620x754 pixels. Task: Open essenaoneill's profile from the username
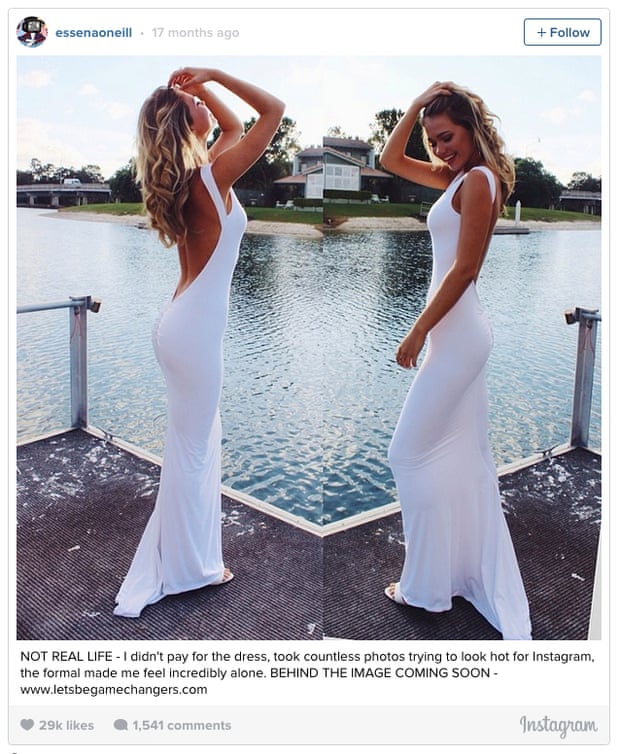[x=94, y=33]
